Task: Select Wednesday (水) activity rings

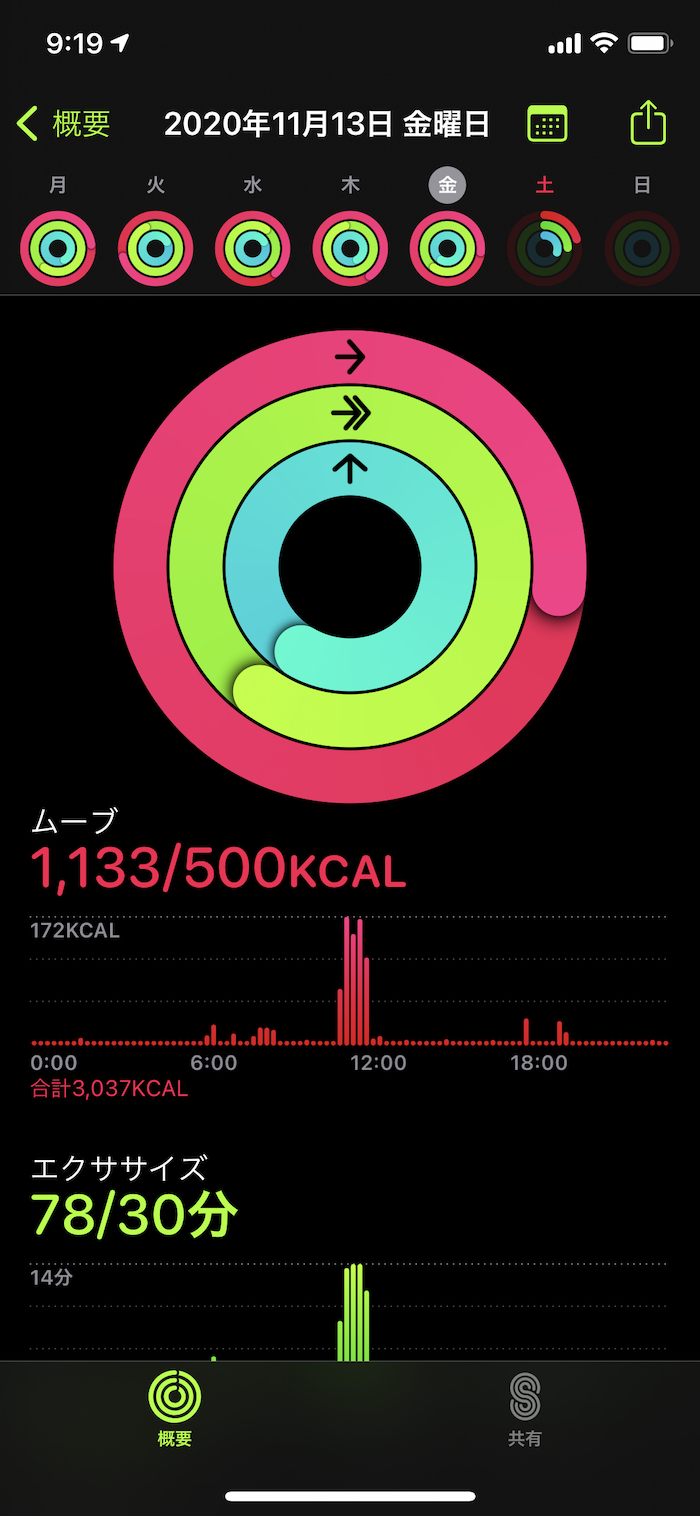Action: tap(253, 248)
